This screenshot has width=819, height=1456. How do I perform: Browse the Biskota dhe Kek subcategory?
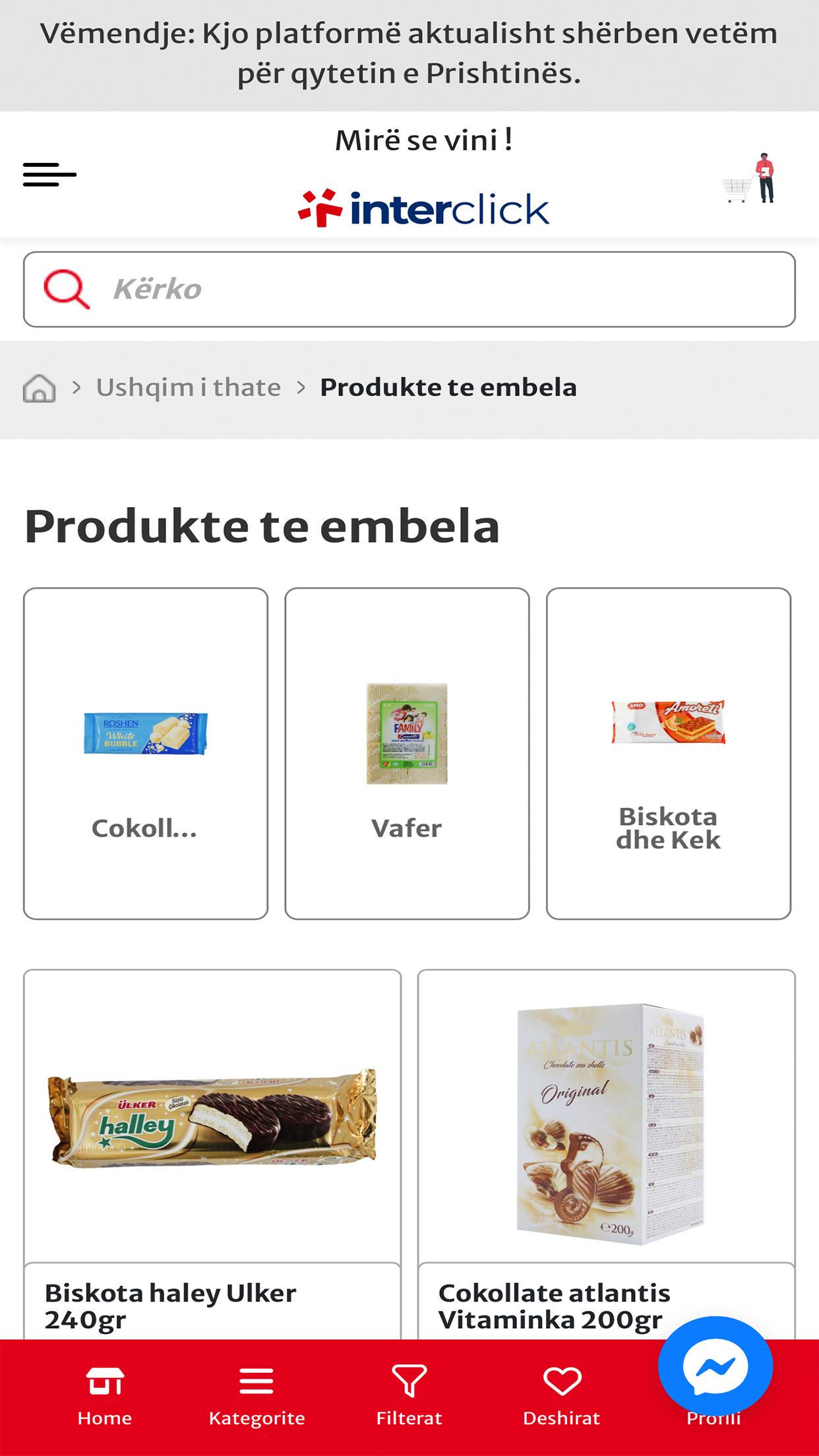point(668,753)
